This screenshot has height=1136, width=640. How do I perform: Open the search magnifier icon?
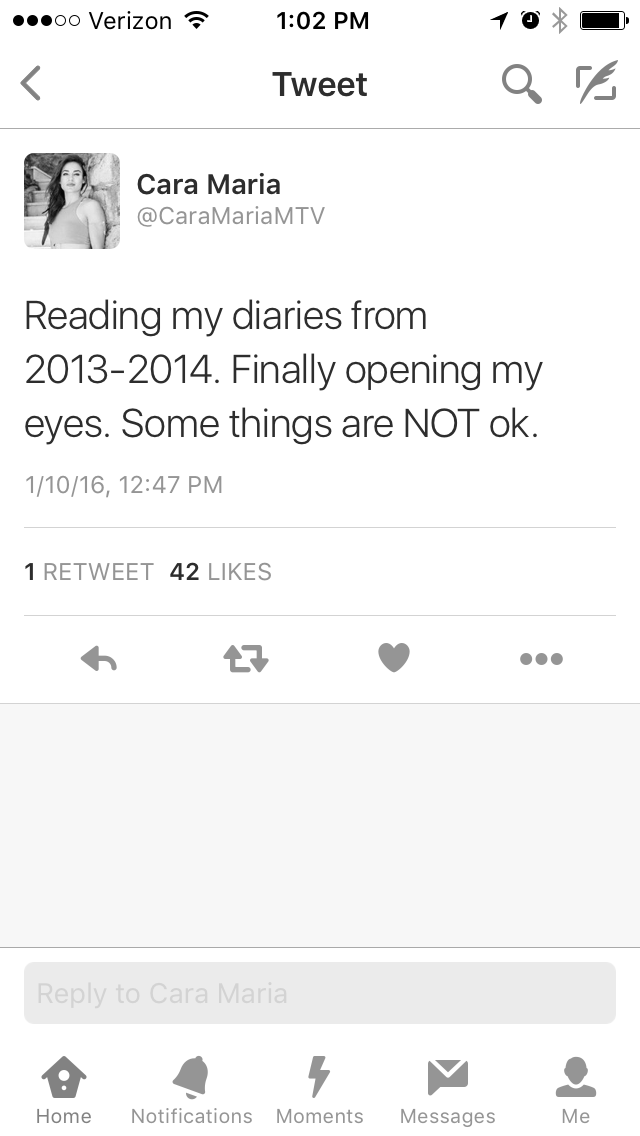[x=522, y=83]
